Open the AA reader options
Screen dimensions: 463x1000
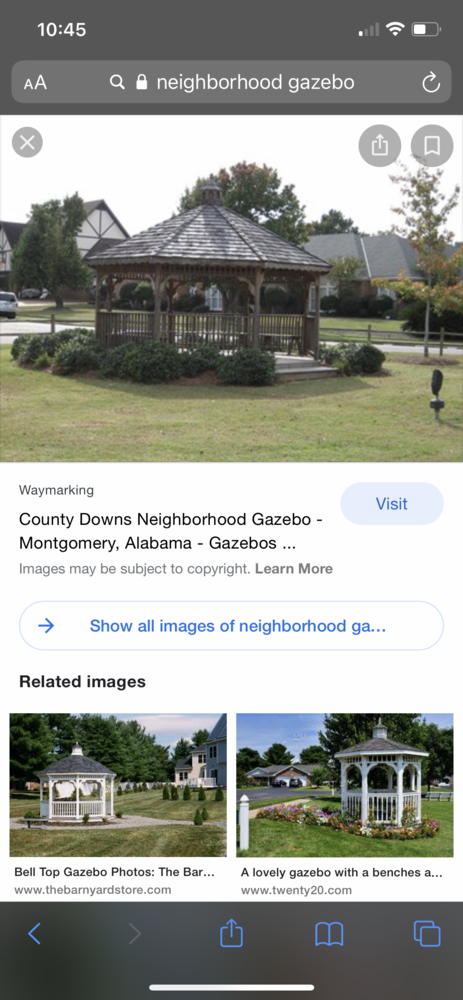pos(35,83)
